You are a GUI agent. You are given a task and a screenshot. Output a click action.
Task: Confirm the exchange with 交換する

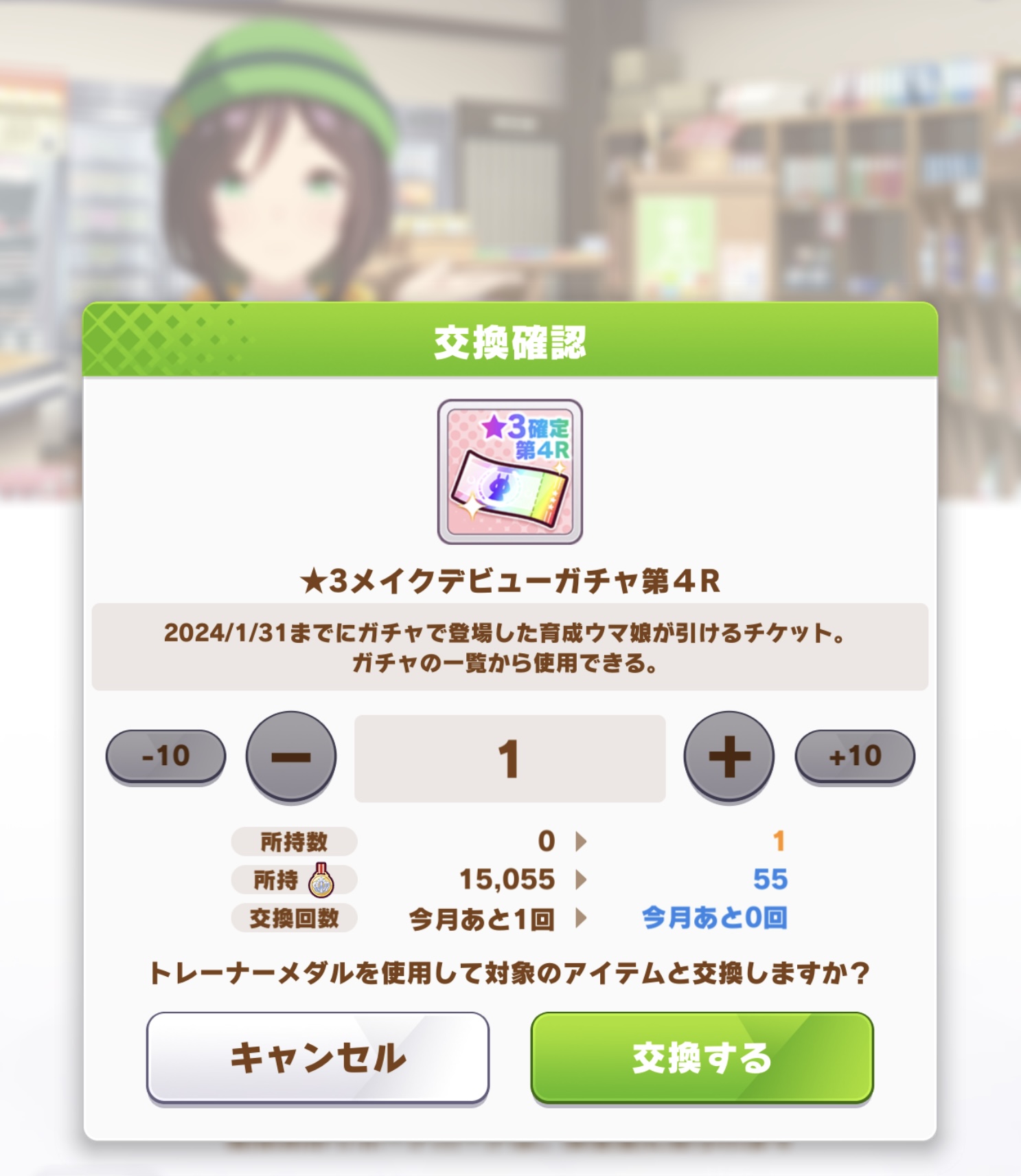[x=702, y=1056]
